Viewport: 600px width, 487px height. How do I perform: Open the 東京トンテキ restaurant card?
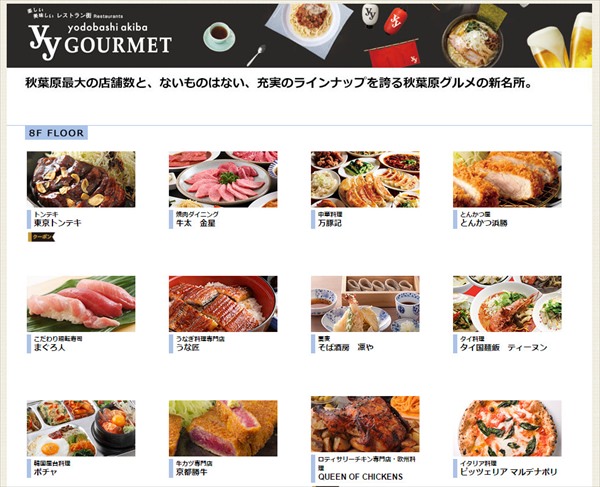tap(81, 179)
